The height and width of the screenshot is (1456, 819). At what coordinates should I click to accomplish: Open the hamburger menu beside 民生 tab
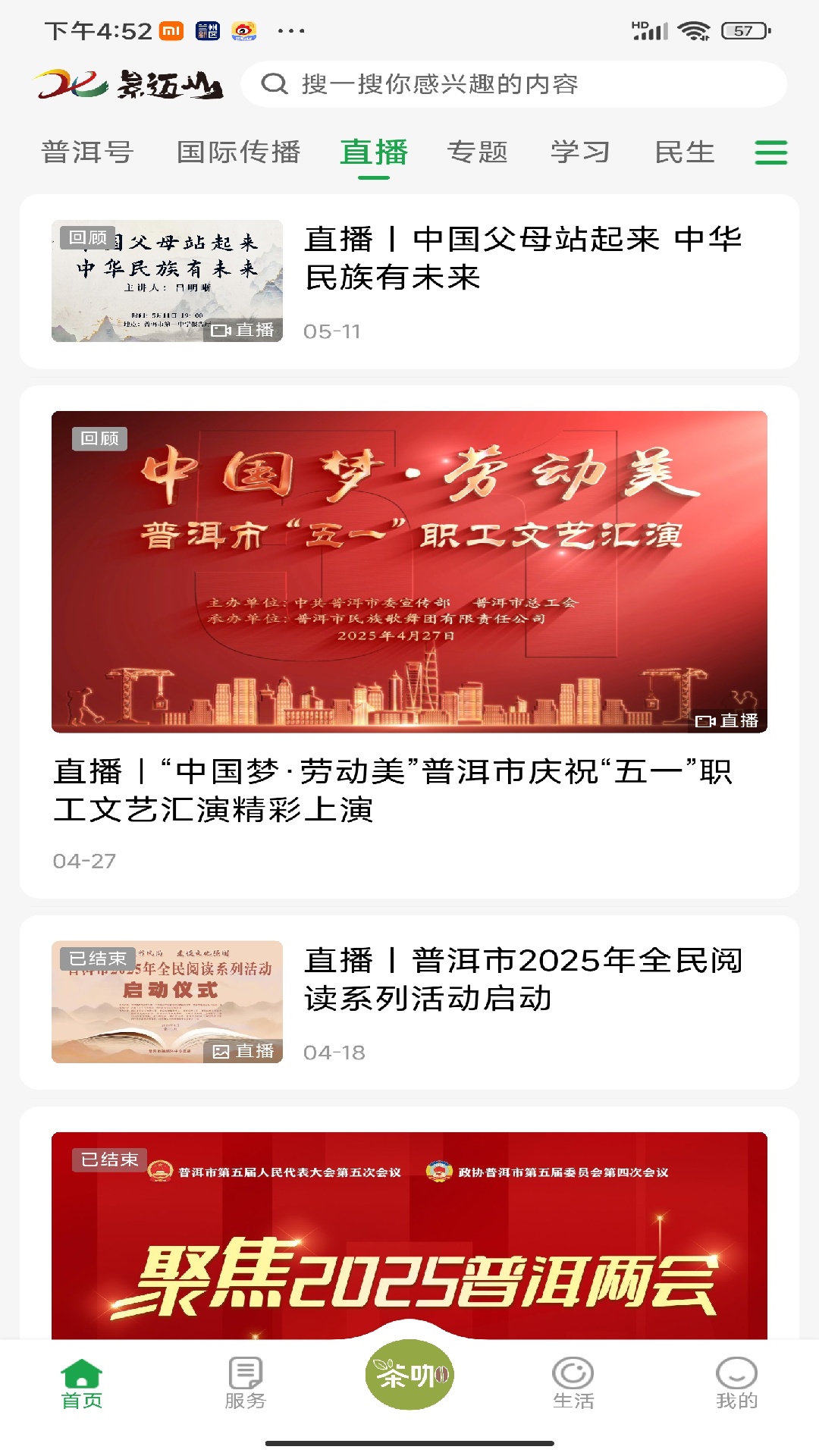click(x=771, y=152)
